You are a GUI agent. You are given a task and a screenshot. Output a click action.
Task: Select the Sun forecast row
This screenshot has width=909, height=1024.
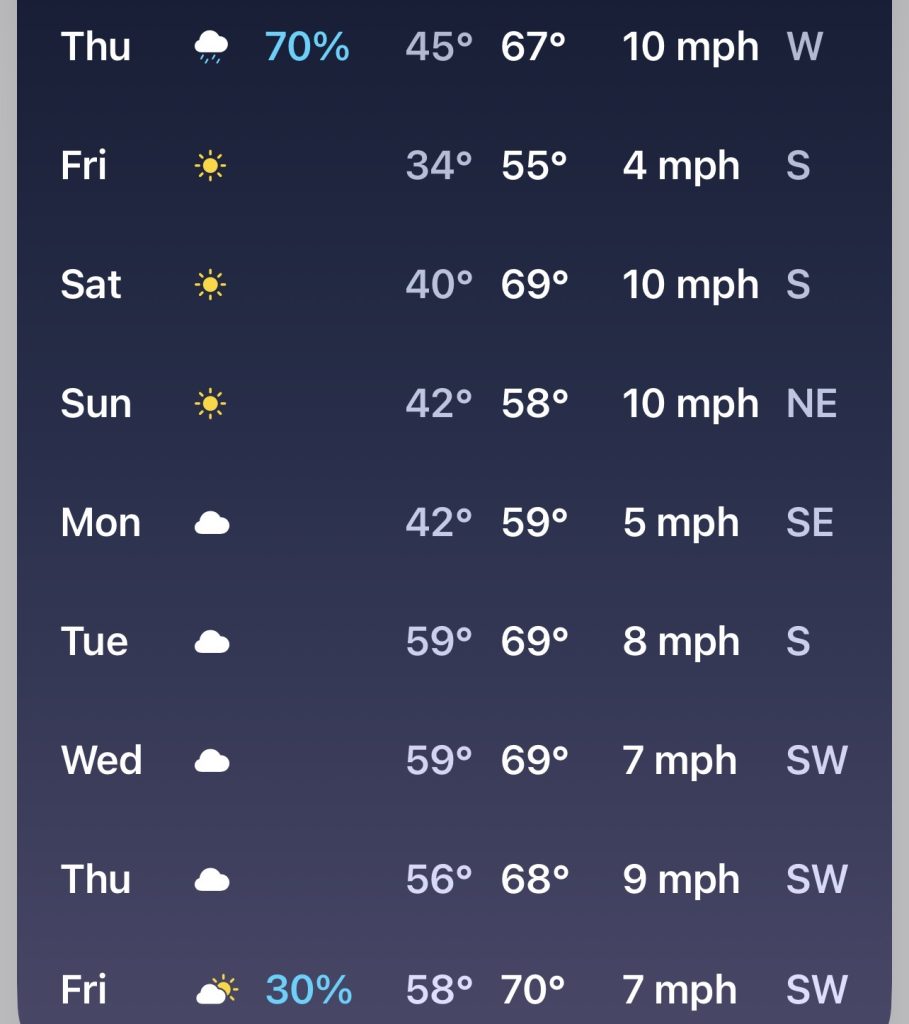[x=454, y=404]
